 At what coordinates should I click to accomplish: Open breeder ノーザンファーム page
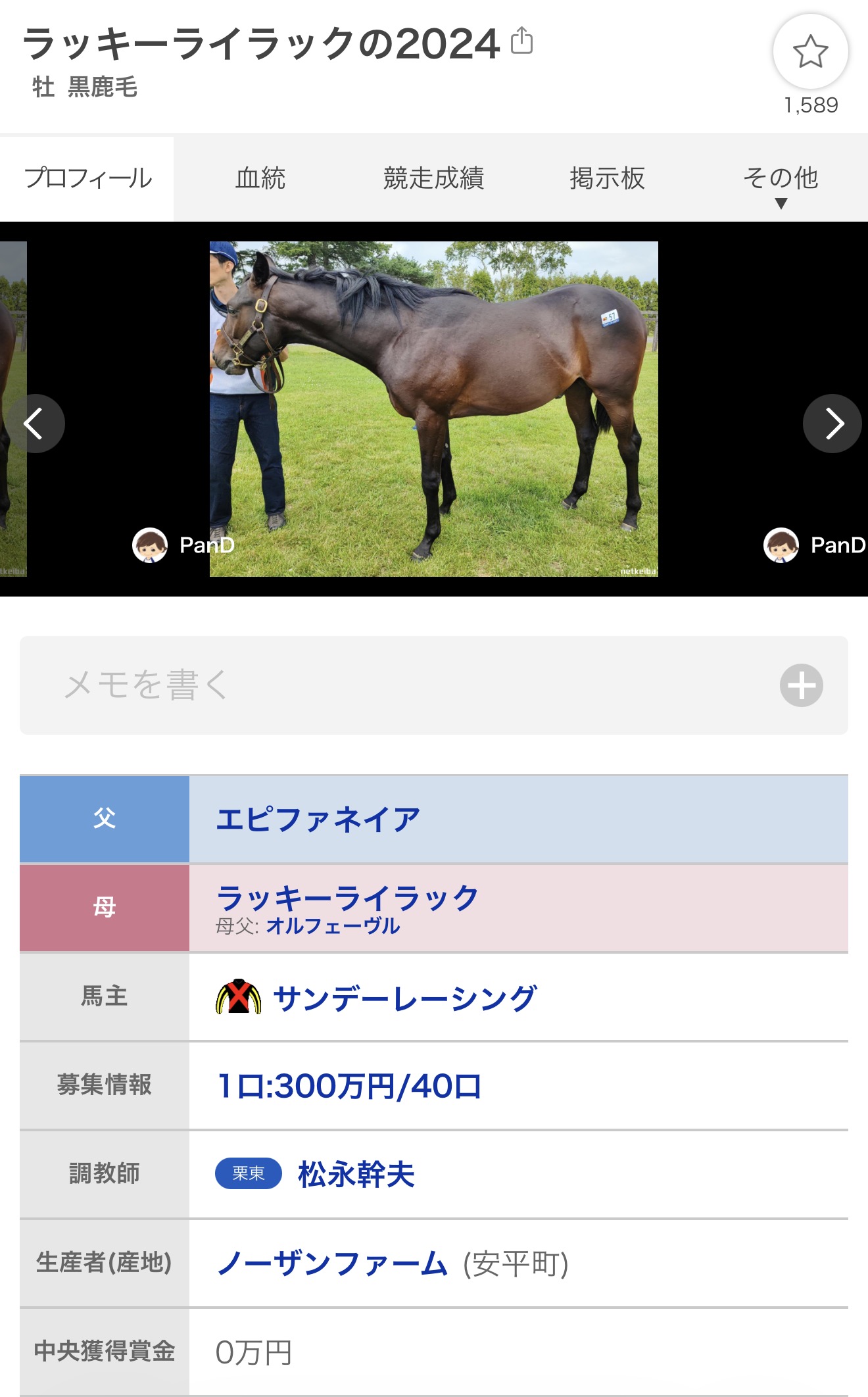point(333,1263)
